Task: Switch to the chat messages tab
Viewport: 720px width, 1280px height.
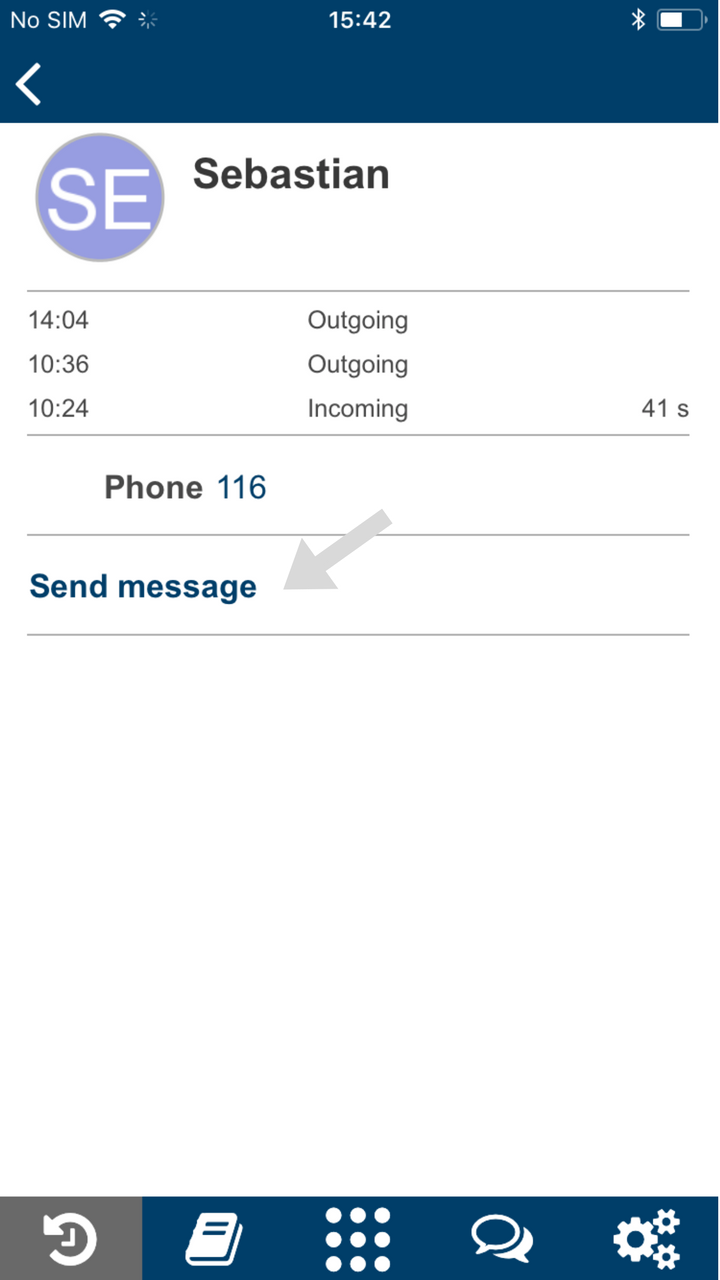Action: [501, 1239]
